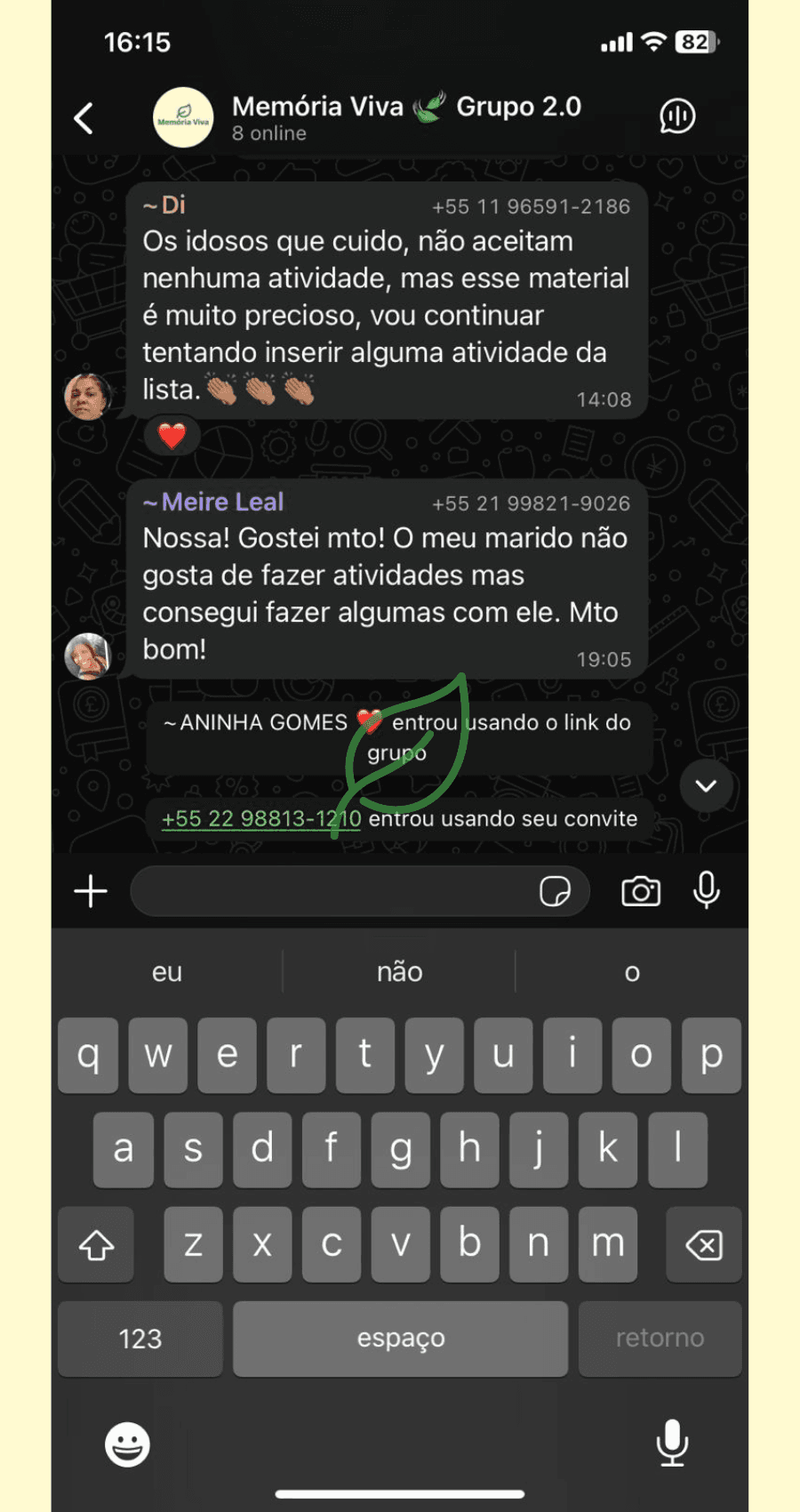Select the suggestion word 'não'
The image size is (800, 1512).
(x=399, y=971)
